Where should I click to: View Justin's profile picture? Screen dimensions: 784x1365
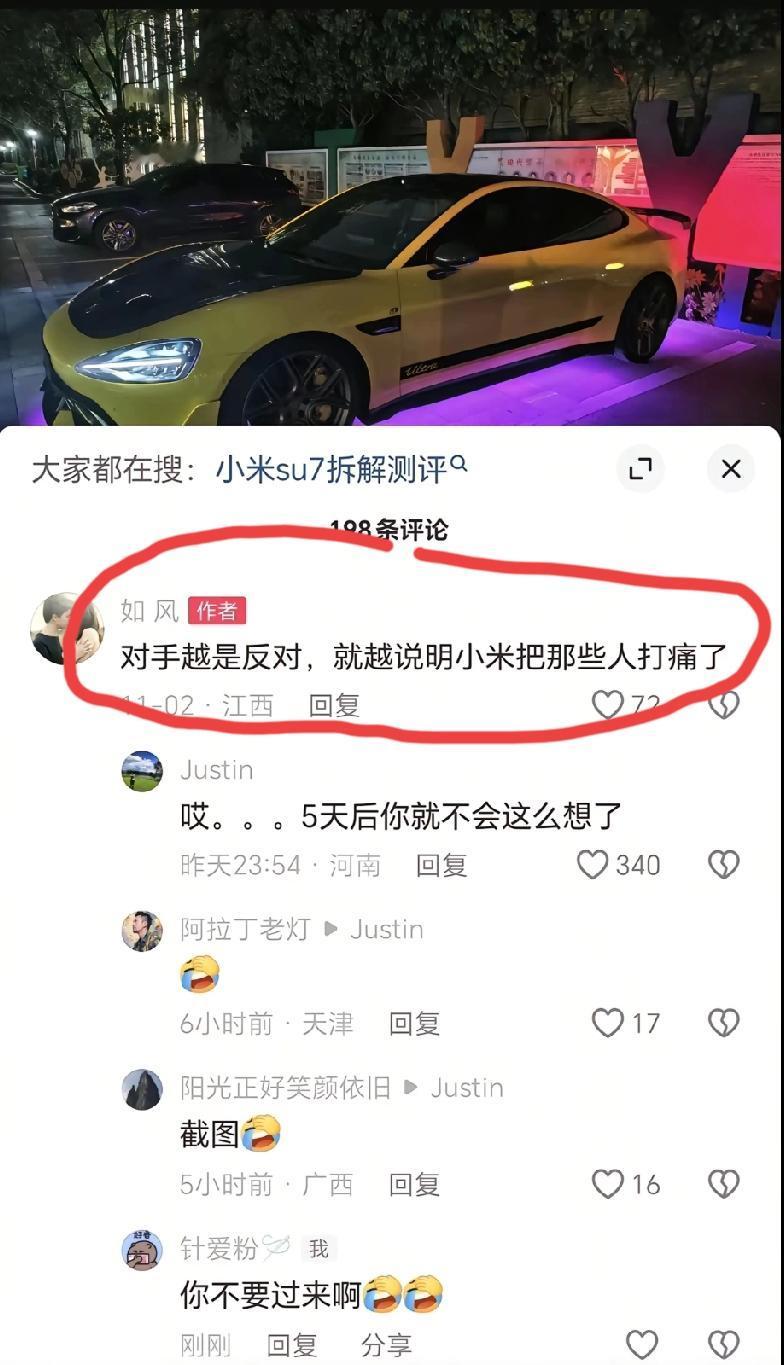[x=142, y=770]
